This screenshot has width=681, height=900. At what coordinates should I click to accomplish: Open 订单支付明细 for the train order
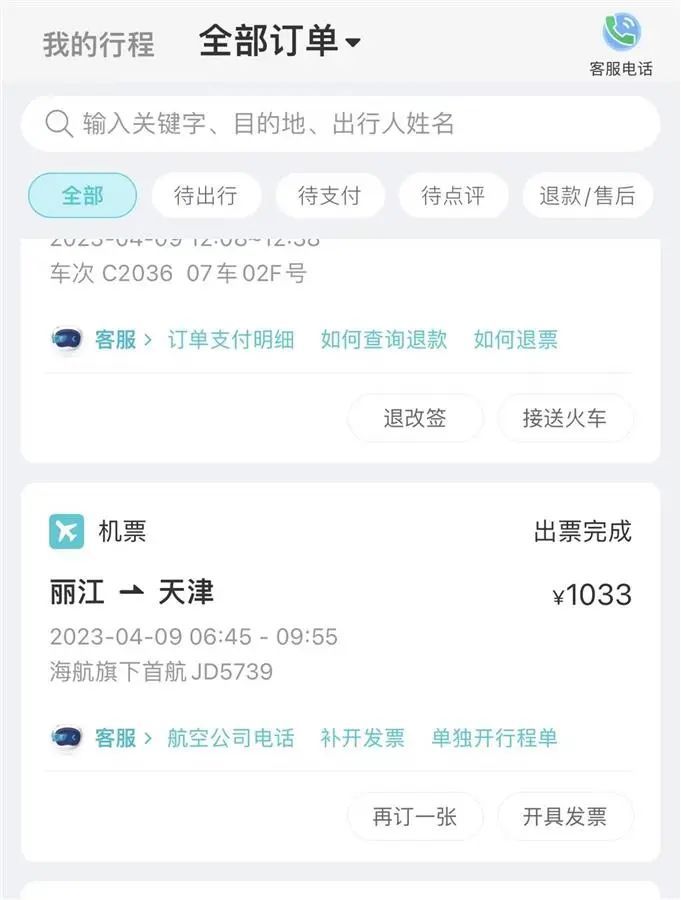(231, 339)
